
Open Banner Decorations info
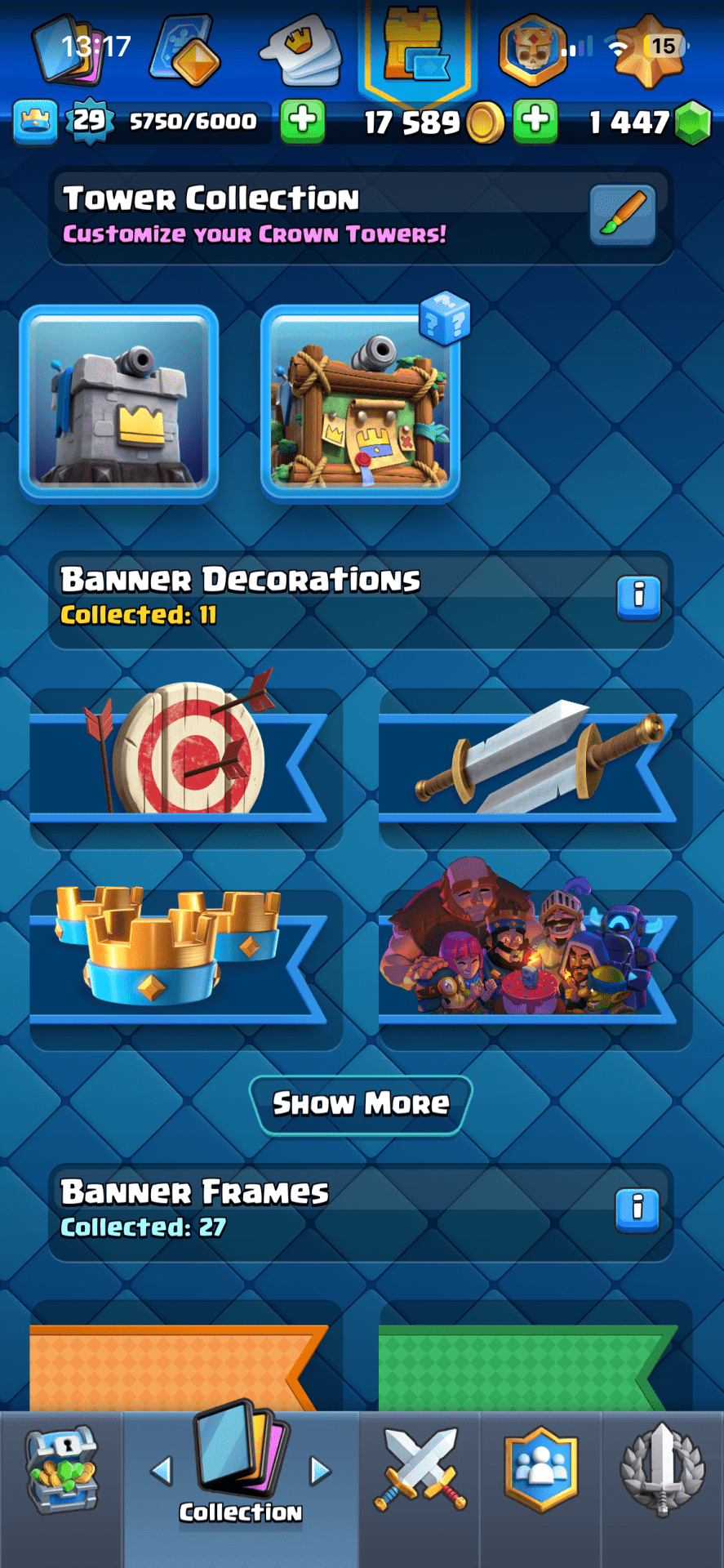pyautogui.click(x=637, y=597)
